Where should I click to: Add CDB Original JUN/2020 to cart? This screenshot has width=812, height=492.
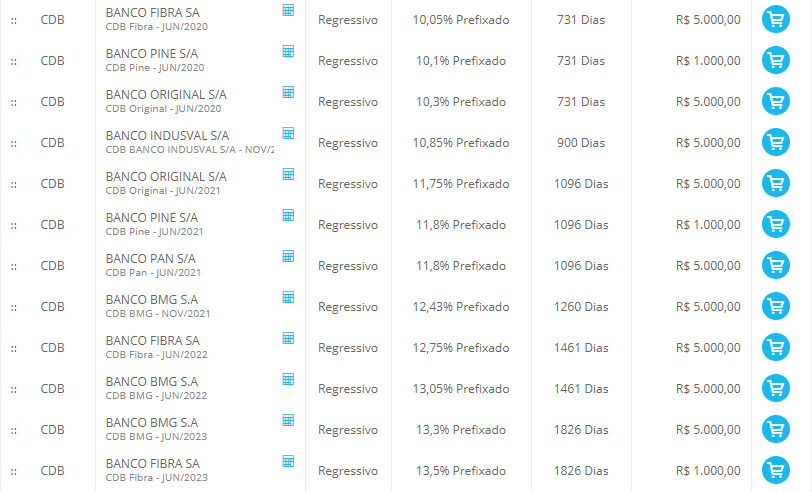click(775, 101)
